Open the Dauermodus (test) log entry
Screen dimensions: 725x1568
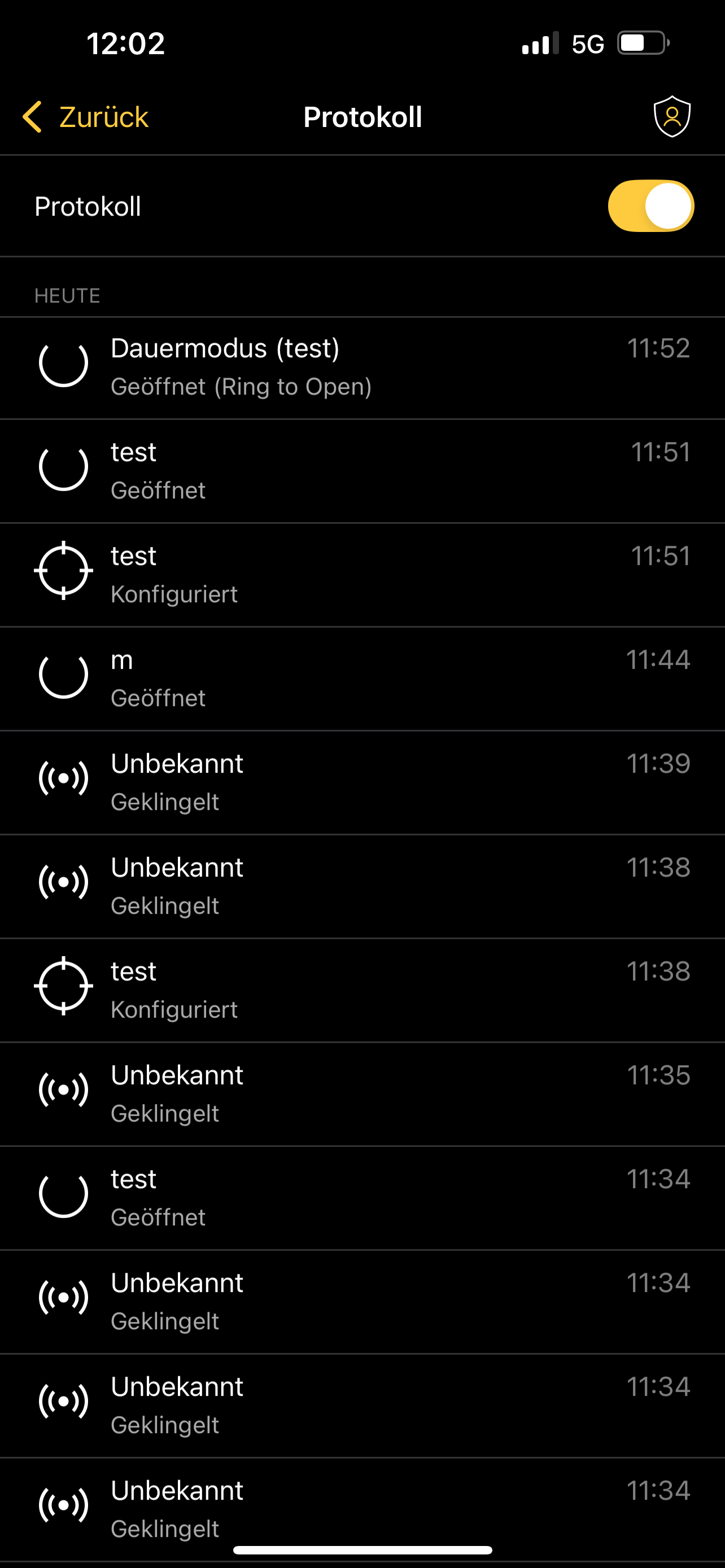pyautogui.click(x=362, y=367)
